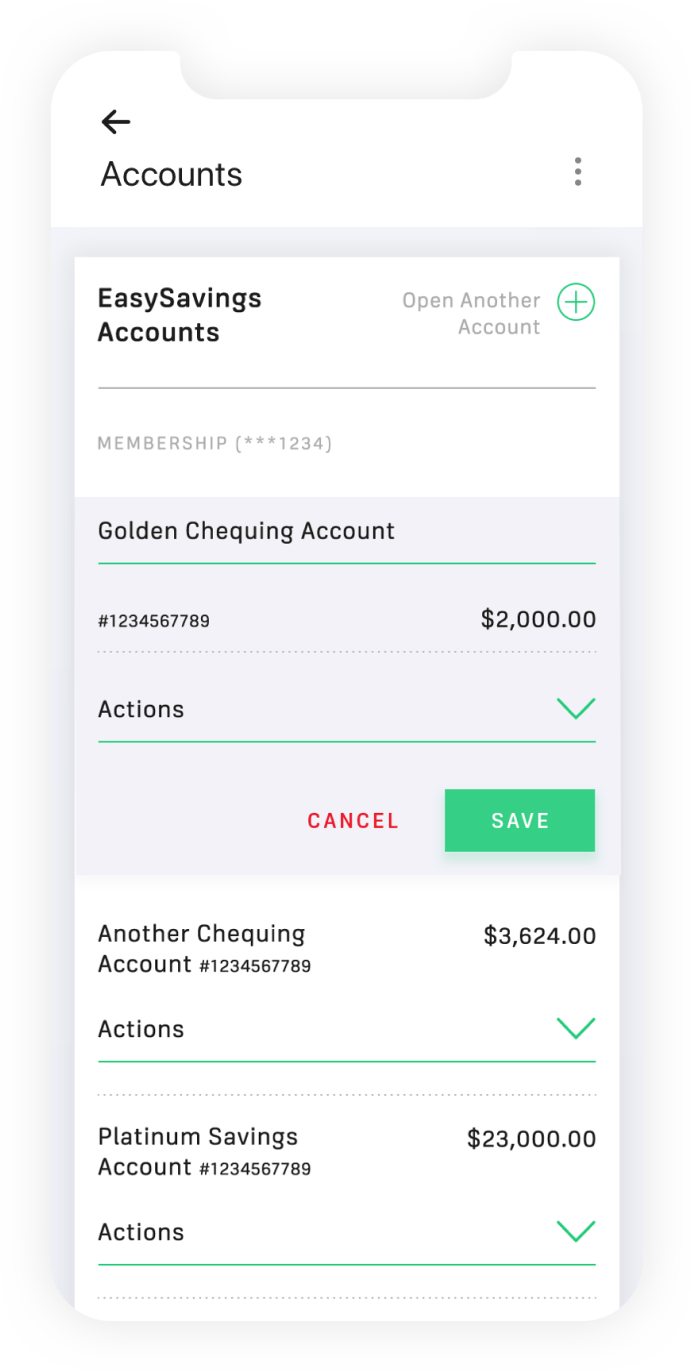Save the account name changes
The image size is (691, 1372).
tap(520, 821)
